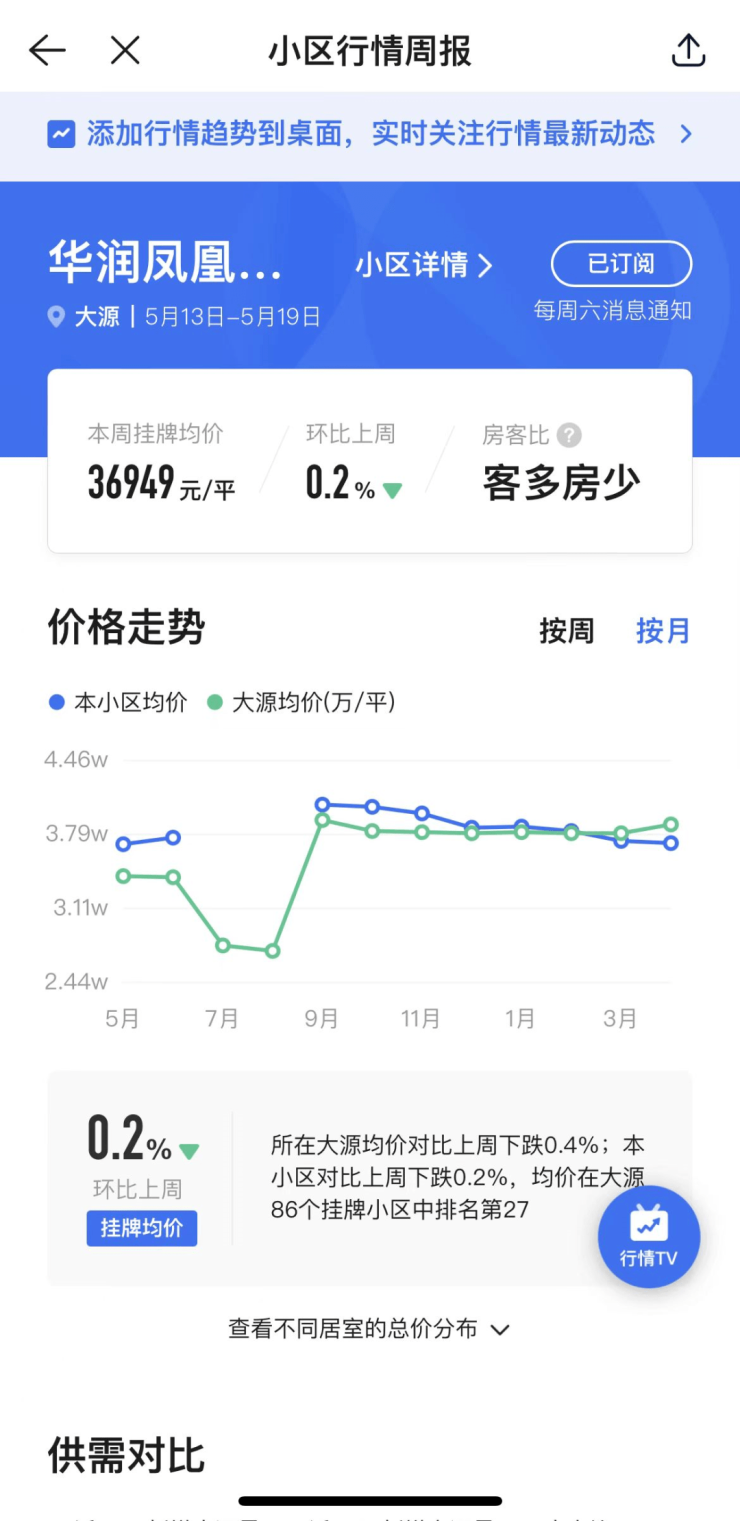This screenshot has height=1521, width=740.
Task: Open the 添加行情趋势到桌面 banner
Action: (370, 134)
